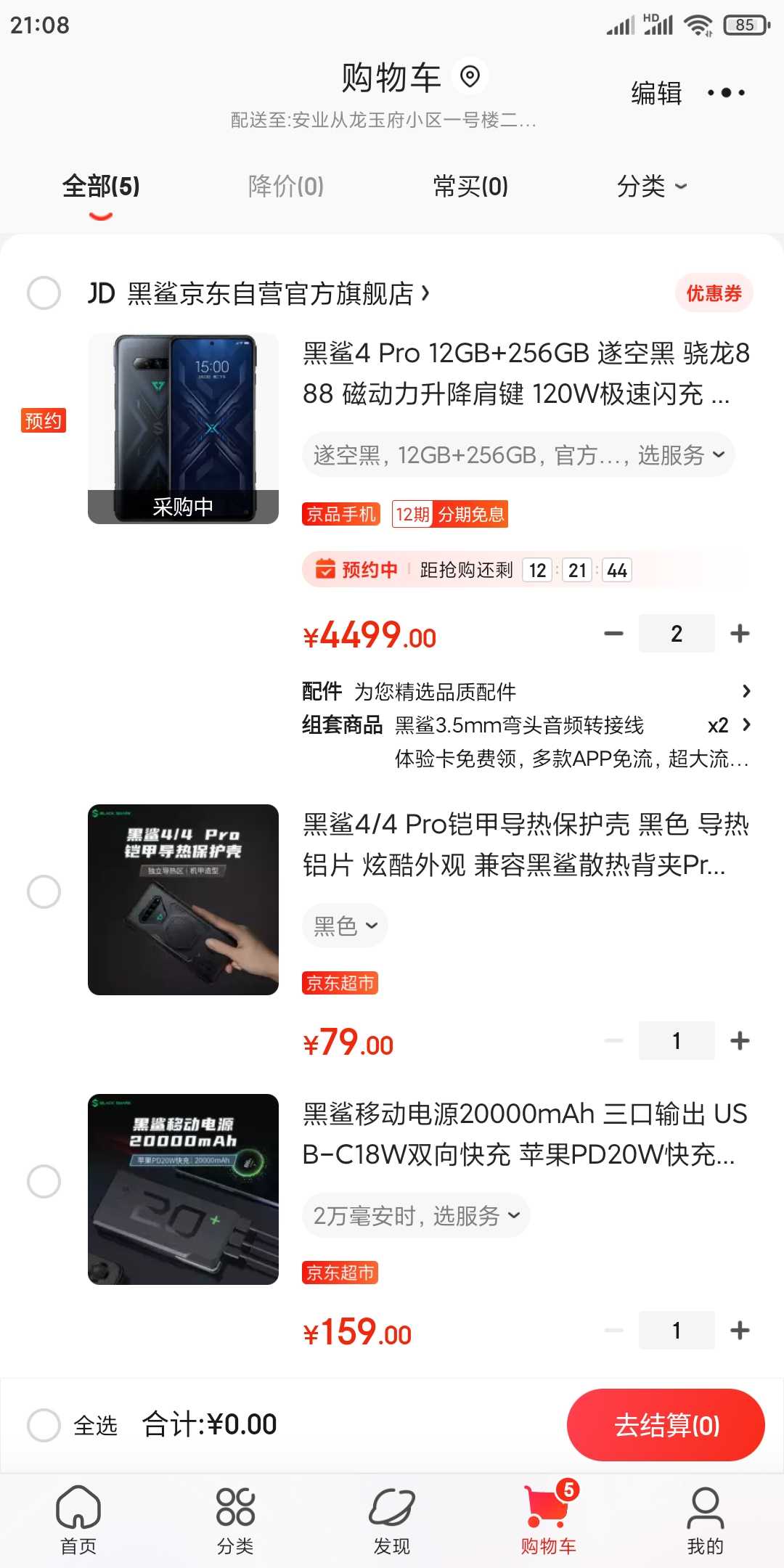The image size is (784, 1568).
Task: Tap 去结算(0) to check out
Action: (666, 1425)
